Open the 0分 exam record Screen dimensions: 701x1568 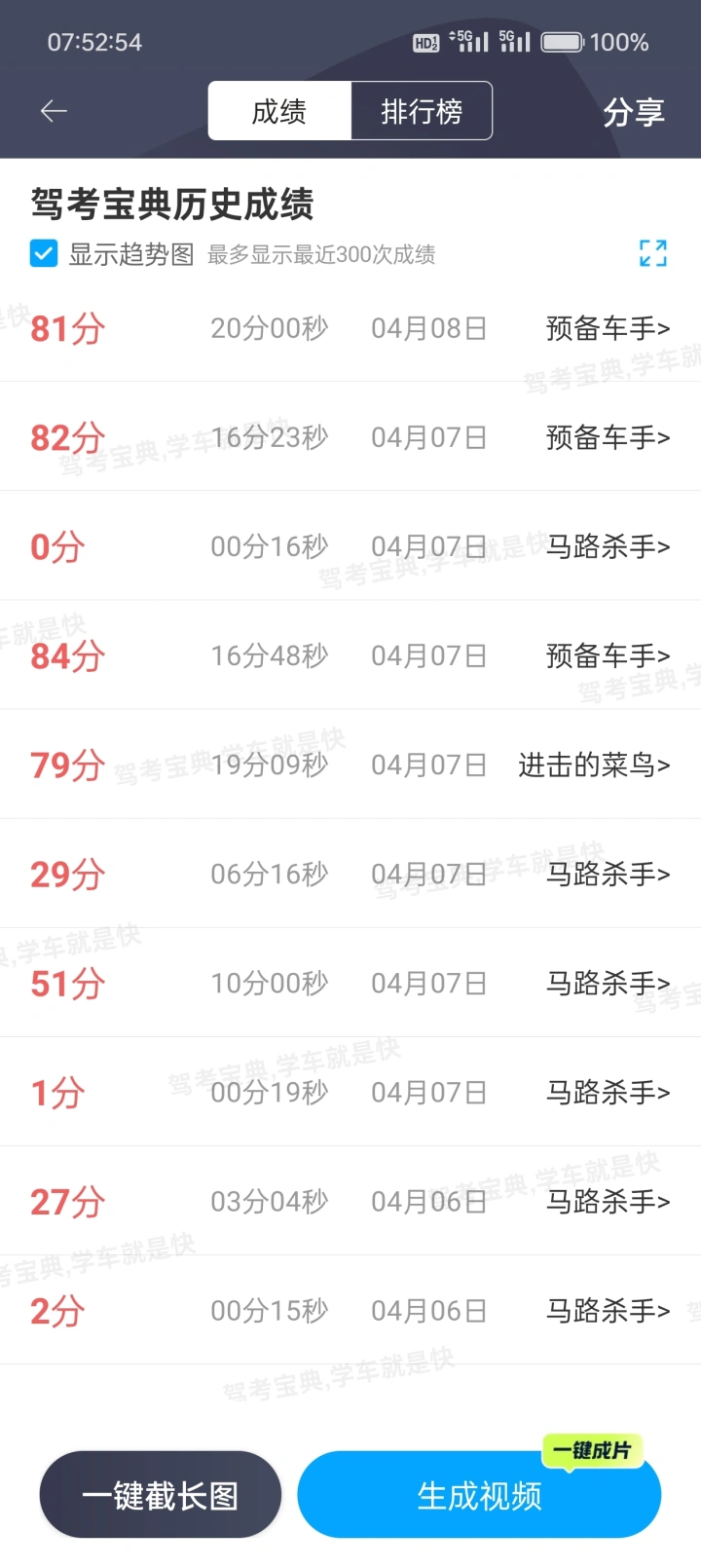(350, 546)
